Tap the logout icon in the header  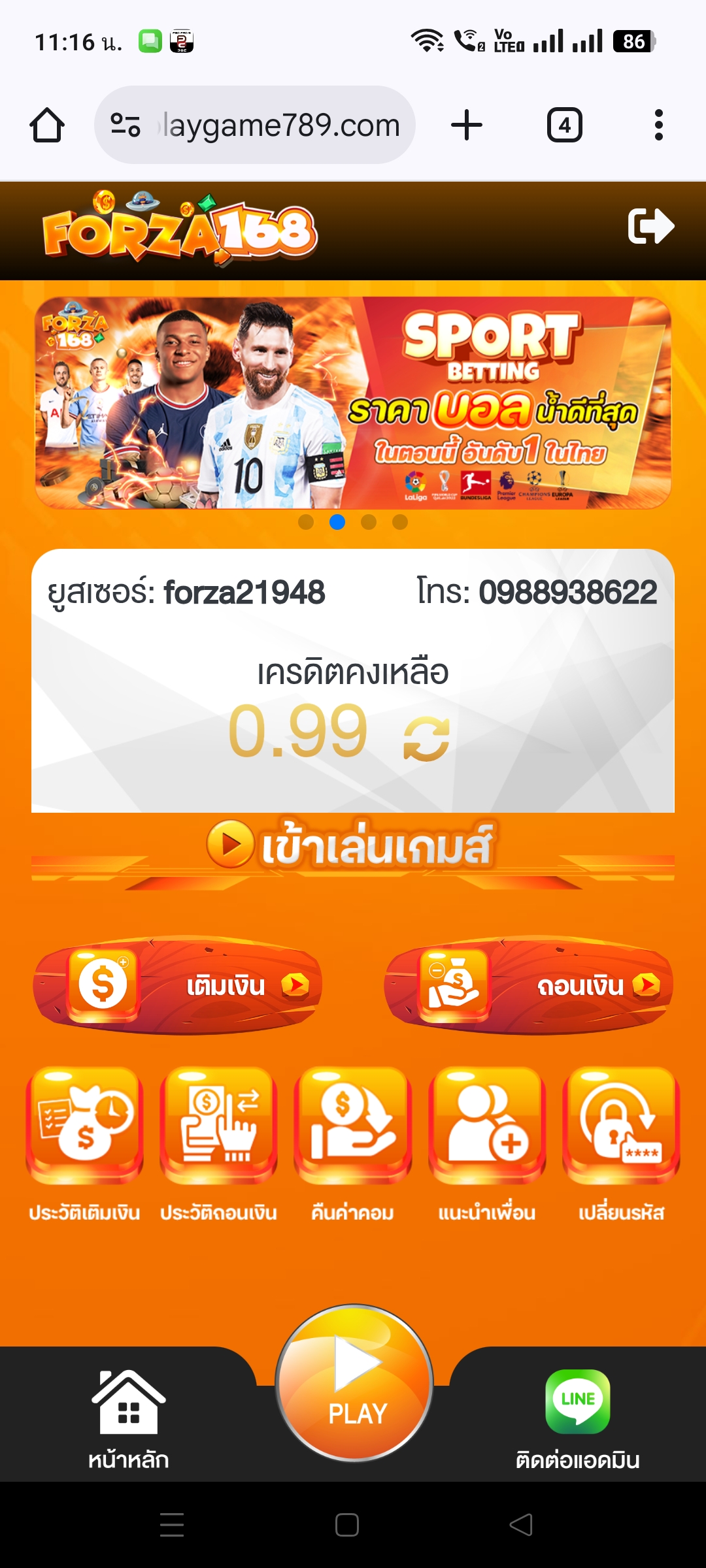650,226
